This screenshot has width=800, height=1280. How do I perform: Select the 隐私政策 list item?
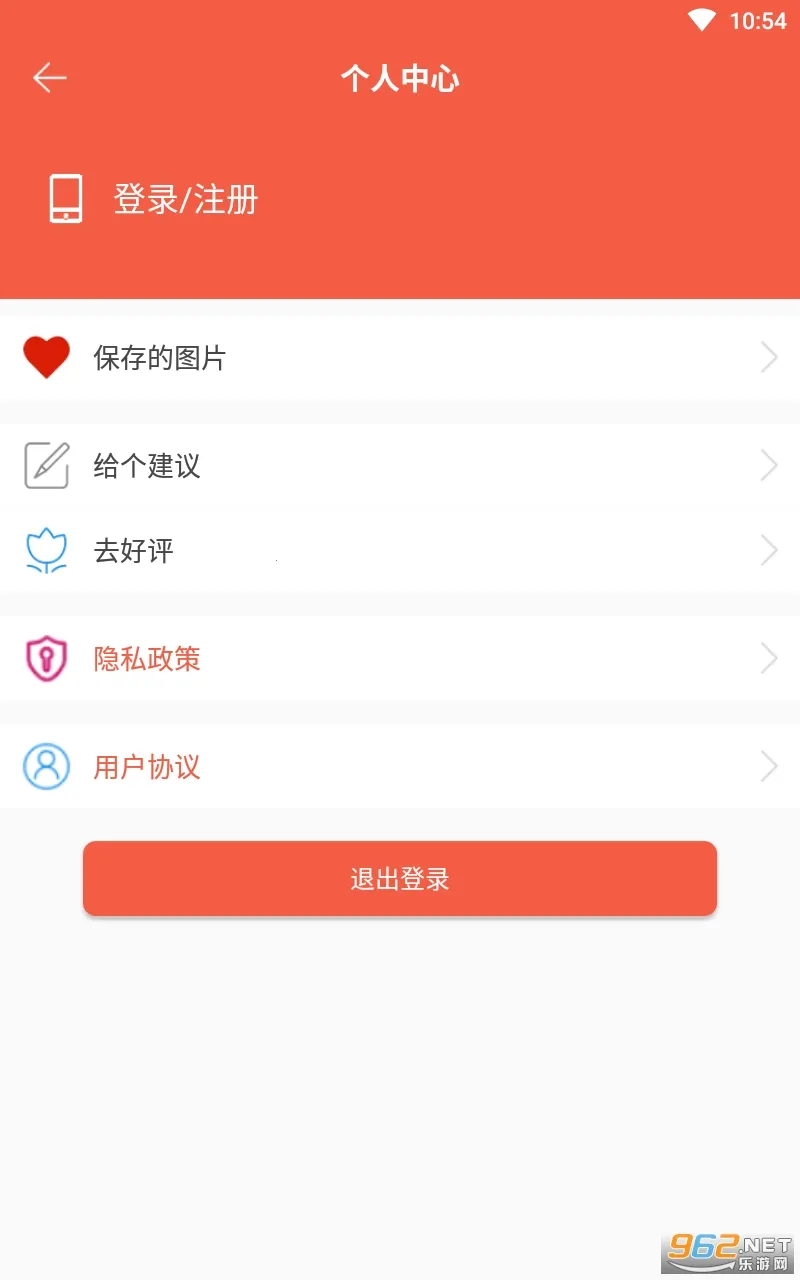[146, 658]
